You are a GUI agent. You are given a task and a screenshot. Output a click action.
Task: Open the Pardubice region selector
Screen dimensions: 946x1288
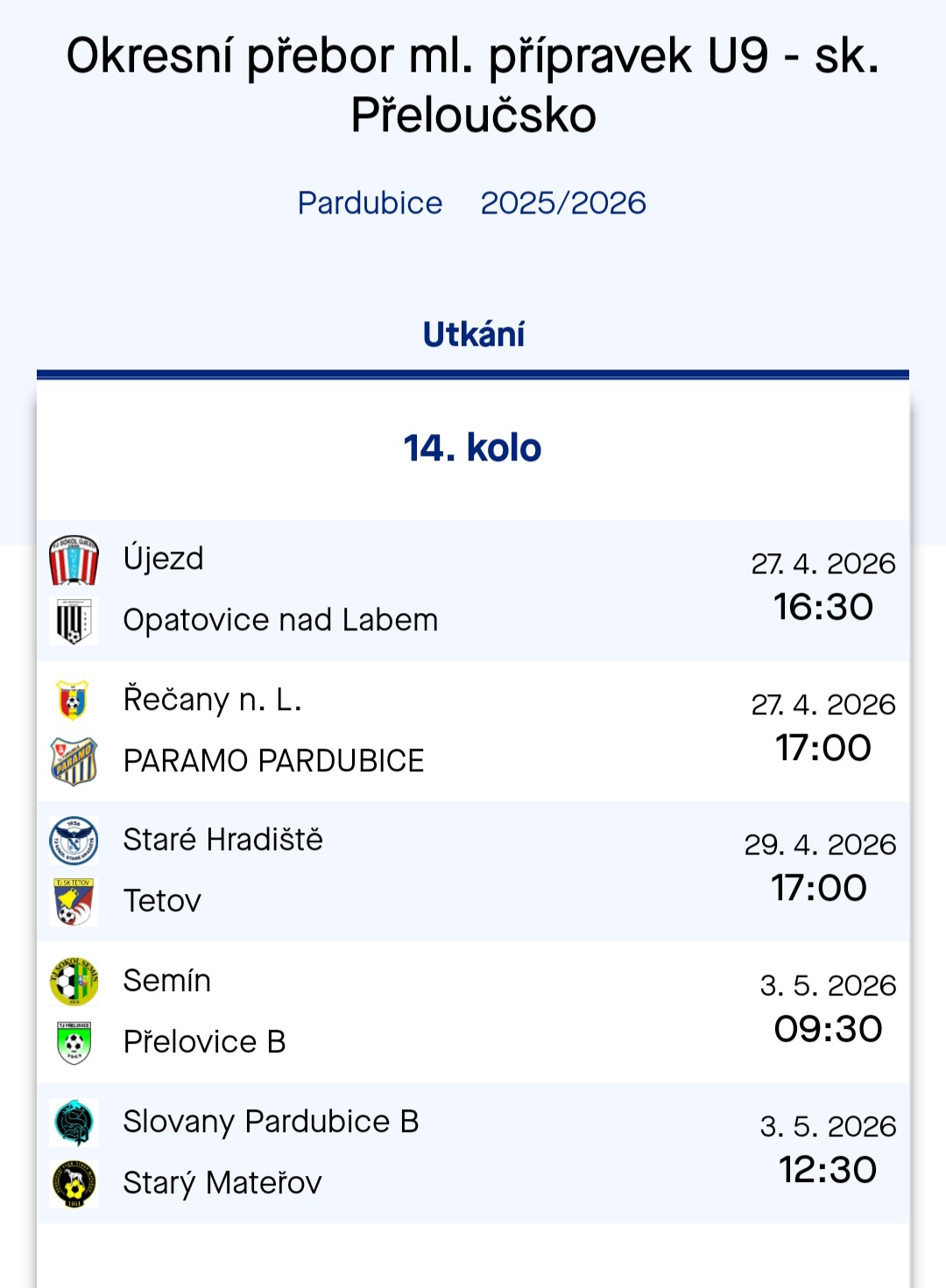coord(371,203)
